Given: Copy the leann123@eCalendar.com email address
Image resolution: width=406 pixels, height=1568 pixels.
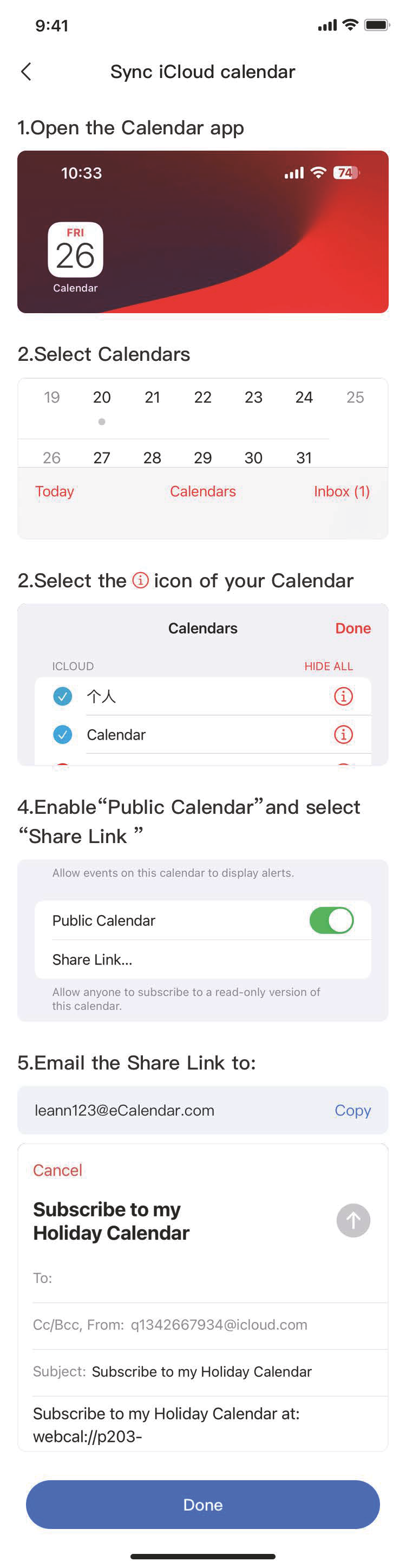Looking at the screenshot, I should 352,1110.
